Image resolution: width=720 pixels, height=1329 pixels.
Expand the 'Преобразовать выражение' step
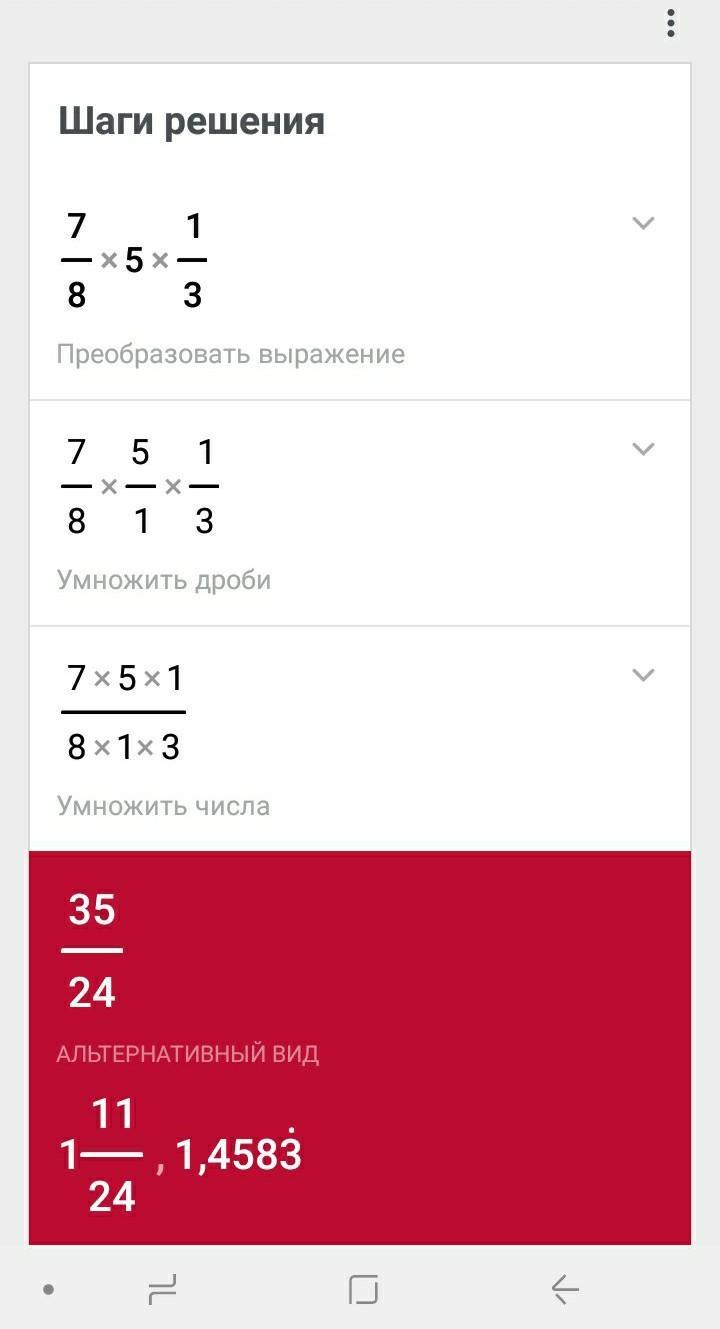(x=644, y=223)
